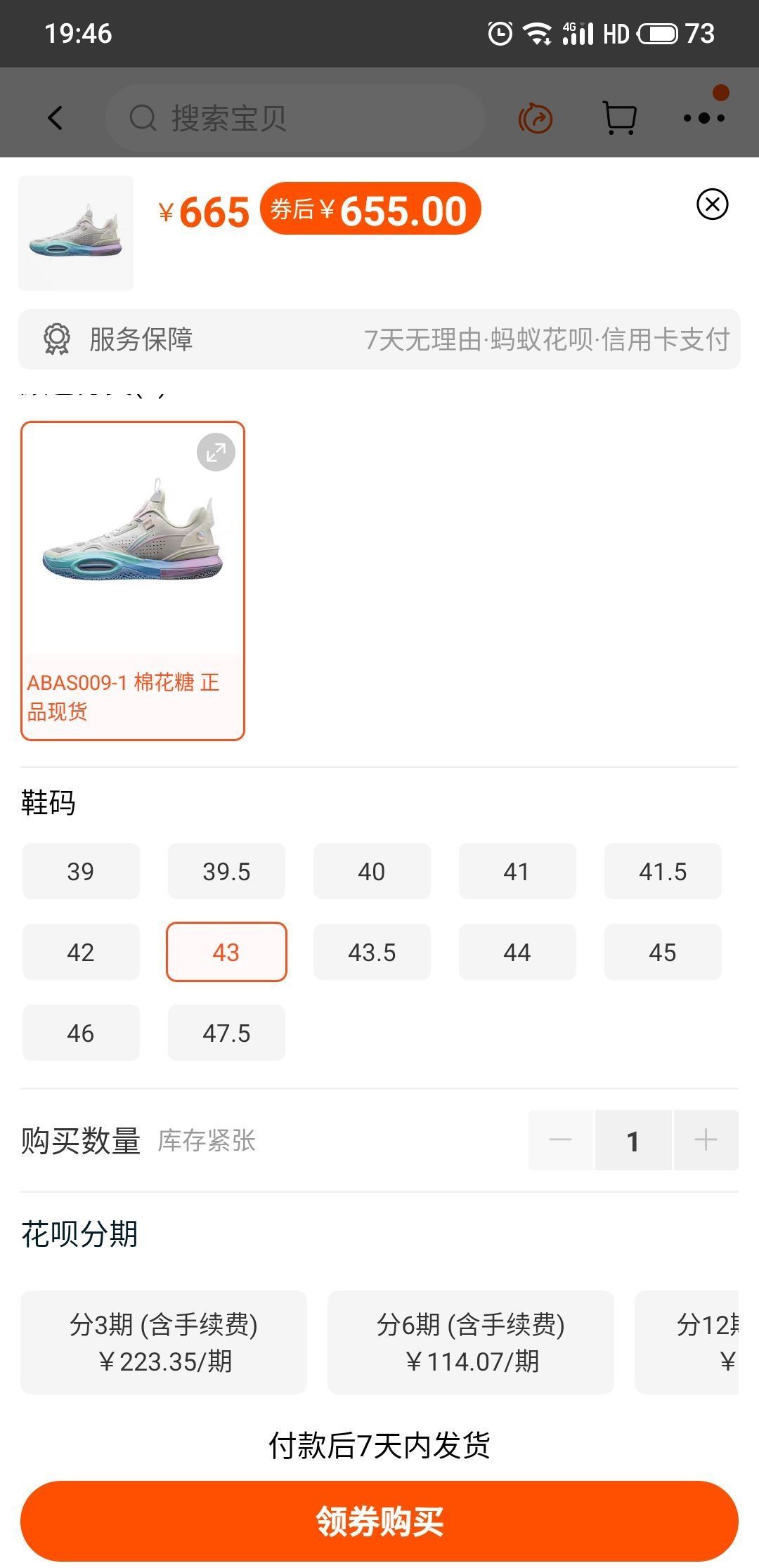Select 分6期 installment at ¥114.07/期

(x=471, y=1342)
